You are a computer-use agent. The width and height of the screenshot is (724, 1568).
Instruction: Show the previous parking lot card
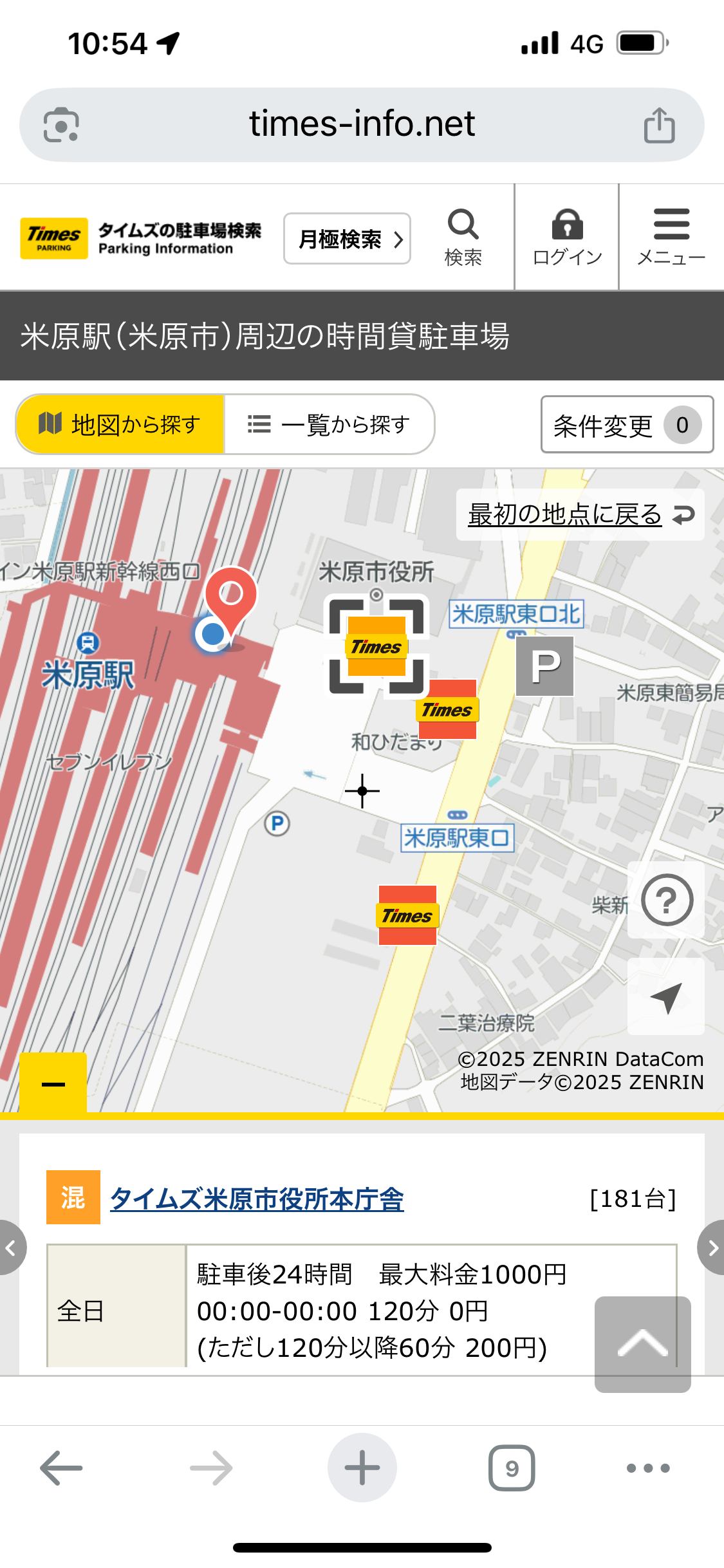[11, 1248]
